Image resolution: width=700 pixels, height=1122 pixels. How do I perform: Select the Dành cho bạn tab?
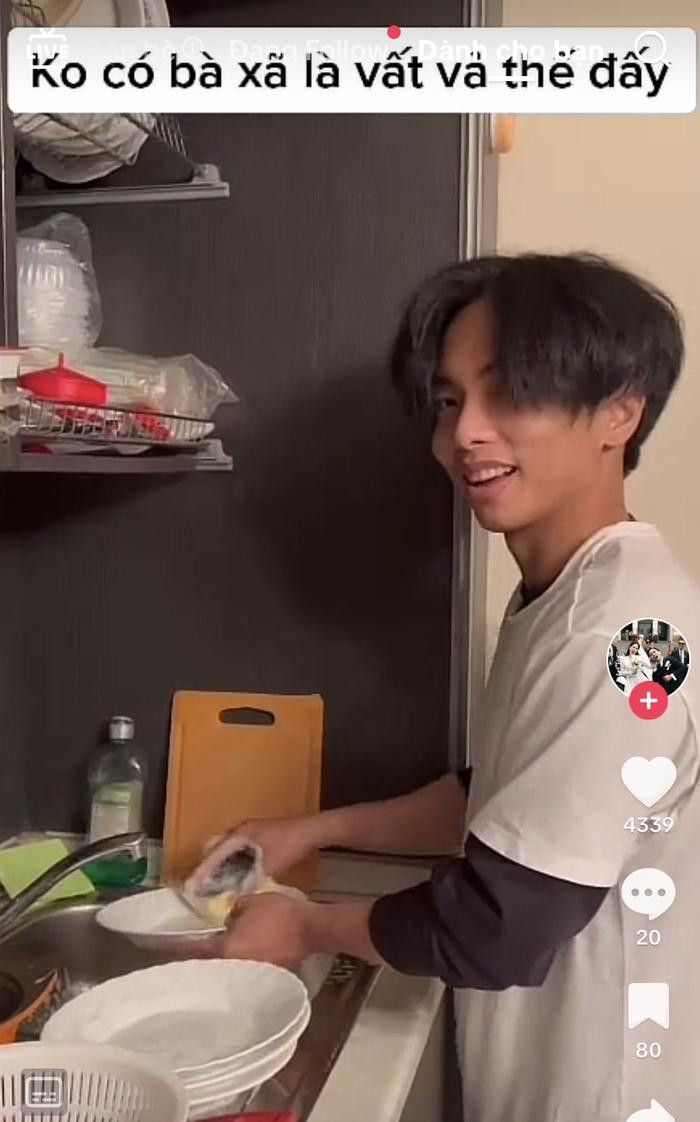[x=510, y=50]
